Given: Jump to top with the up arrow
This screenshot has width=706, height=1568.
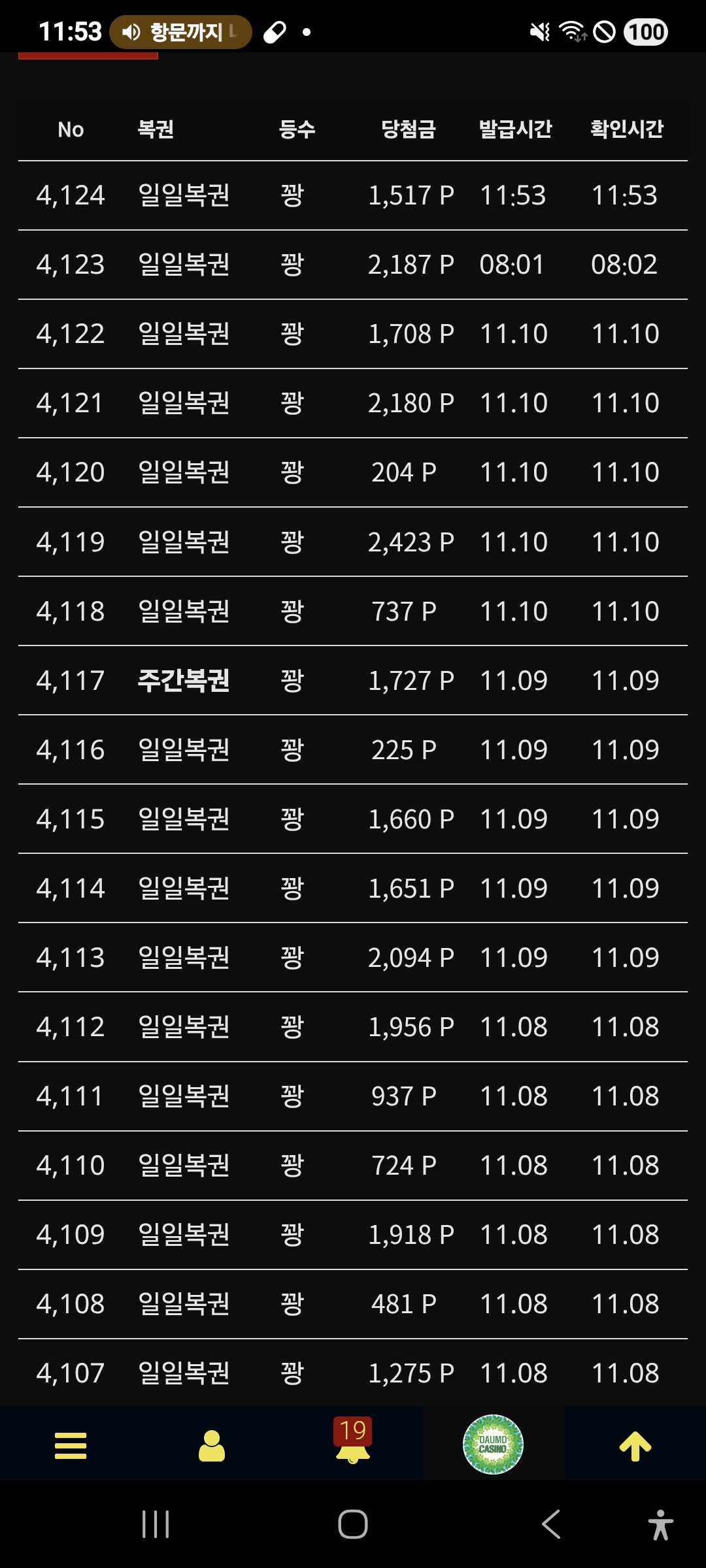Looking at the screenshot, I should [635, 1445].
